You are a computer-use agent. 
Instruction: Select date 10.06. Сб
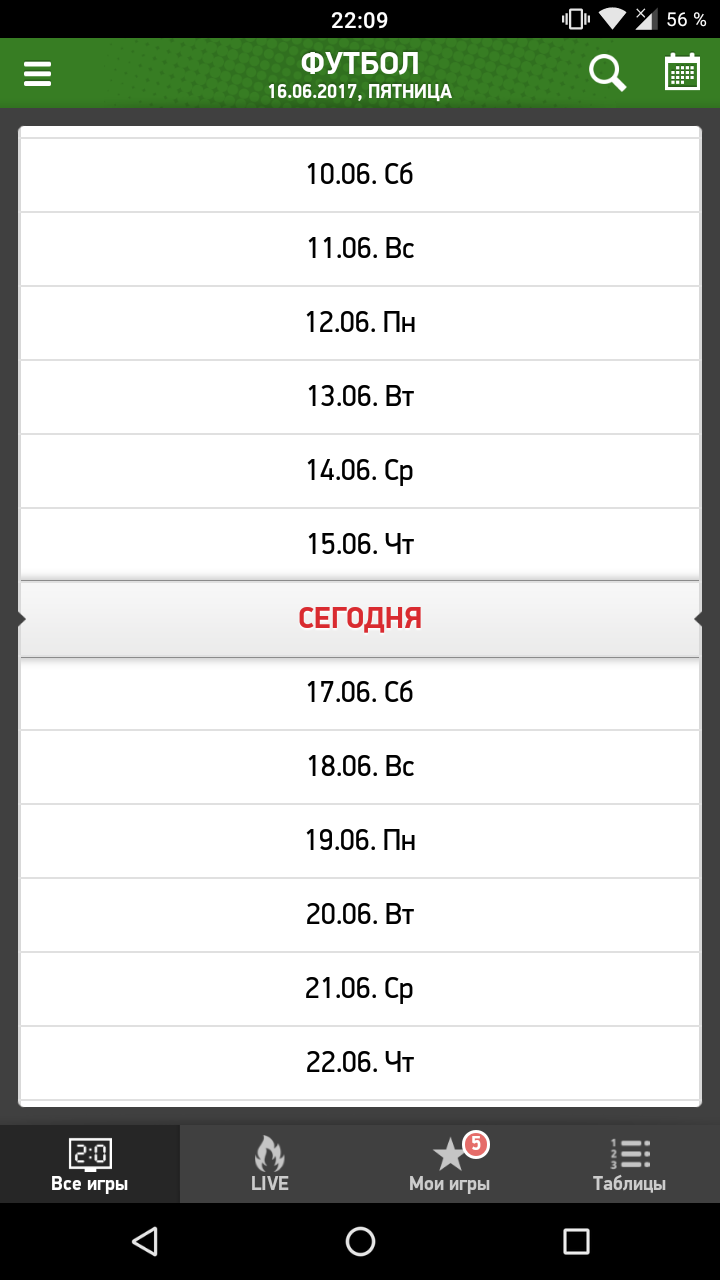click(x=360, y=175)
